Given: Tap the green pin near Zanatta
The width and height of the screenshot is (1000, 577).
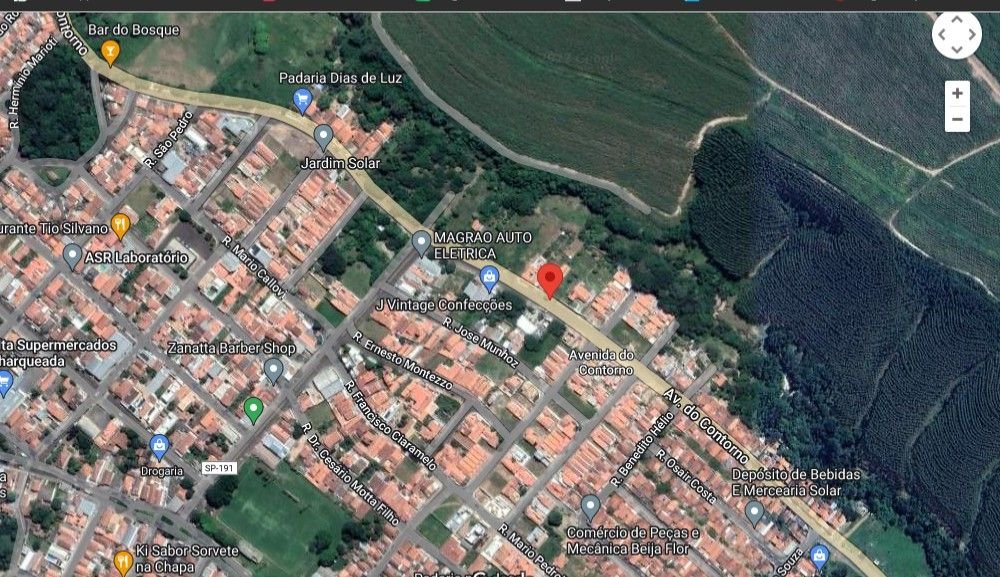Looking at the screenshot, I should [254, 408].
